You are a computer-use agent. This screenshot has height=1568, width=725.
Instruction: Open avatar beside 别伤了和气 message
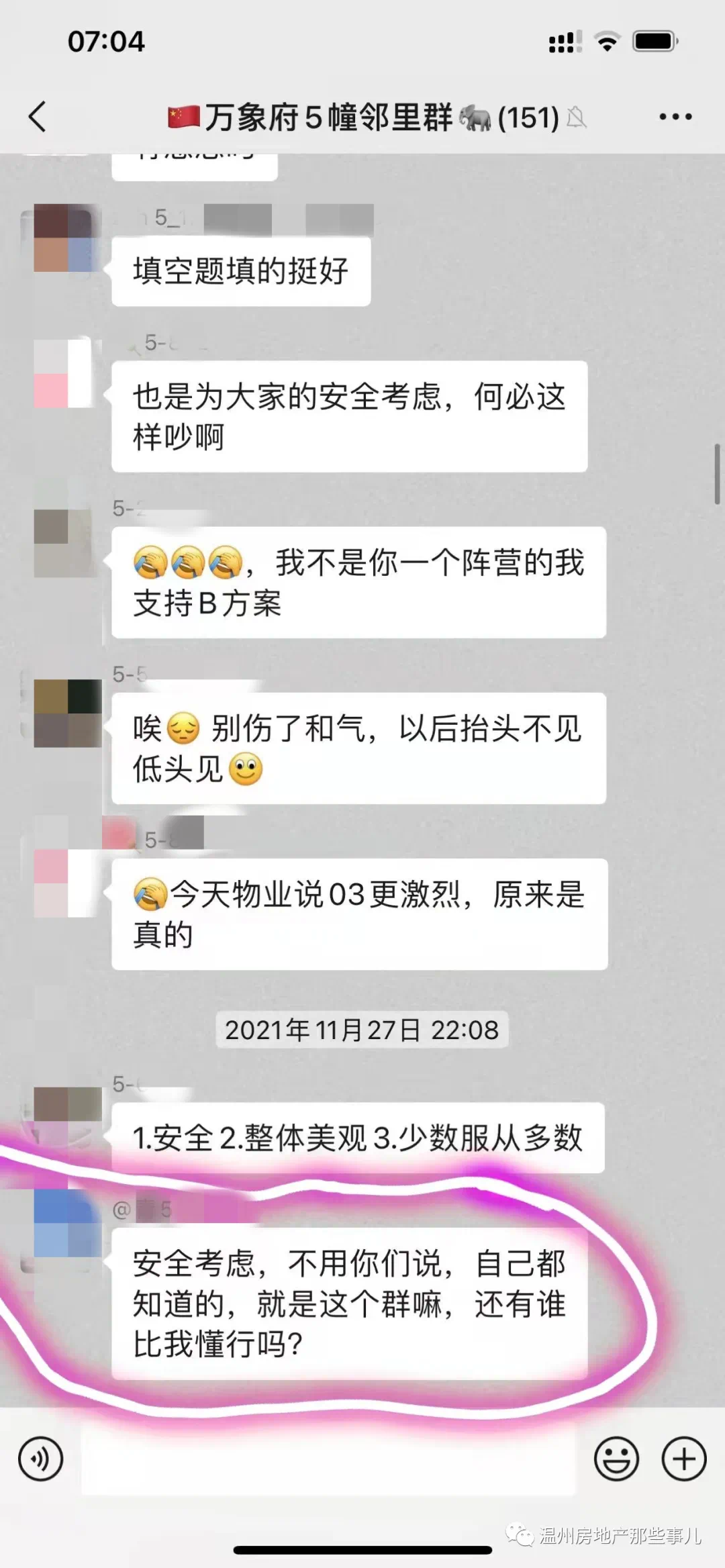tap(67, 713)
